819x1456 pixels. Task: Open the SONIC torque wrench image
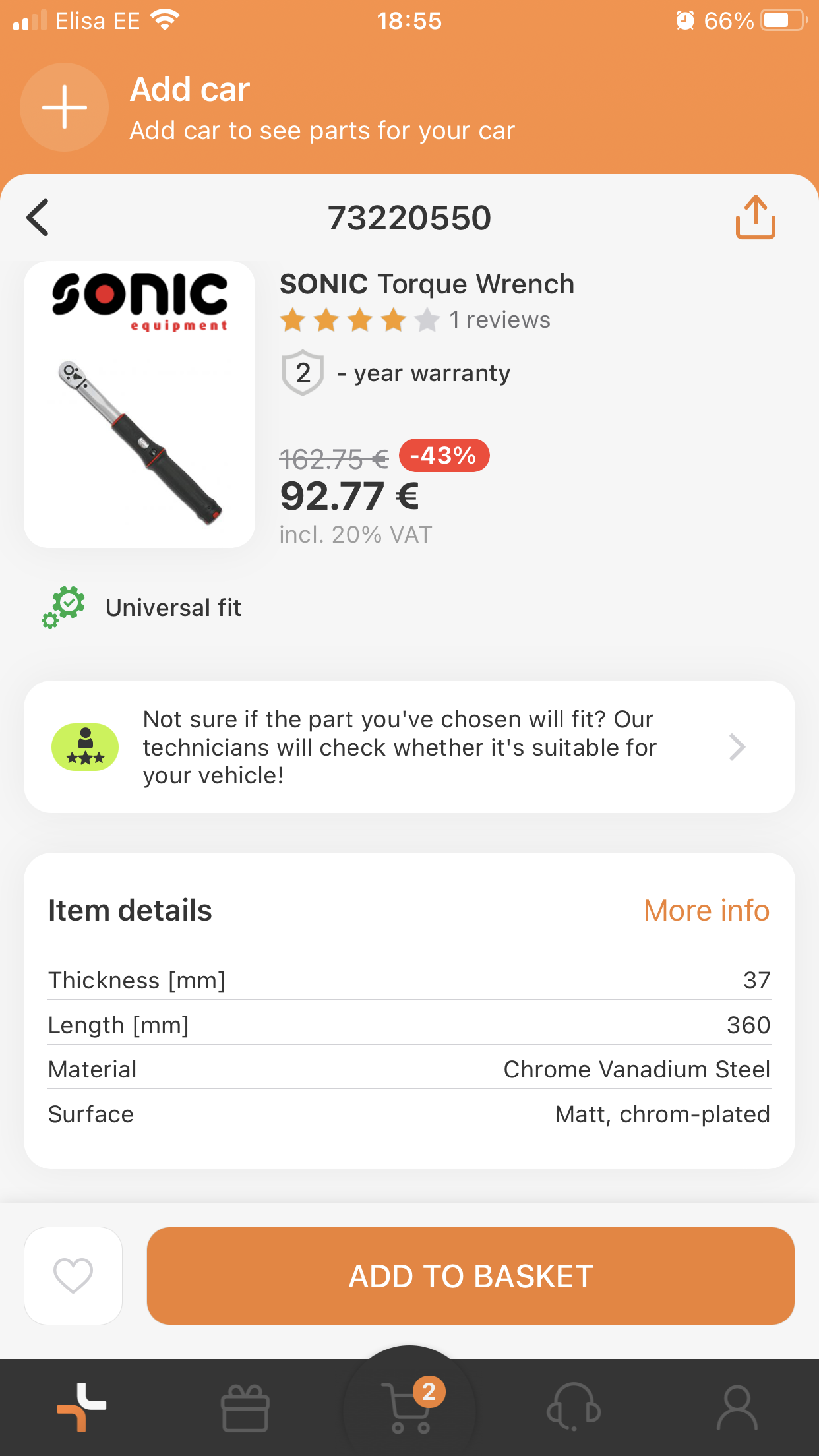pos(139,405)
